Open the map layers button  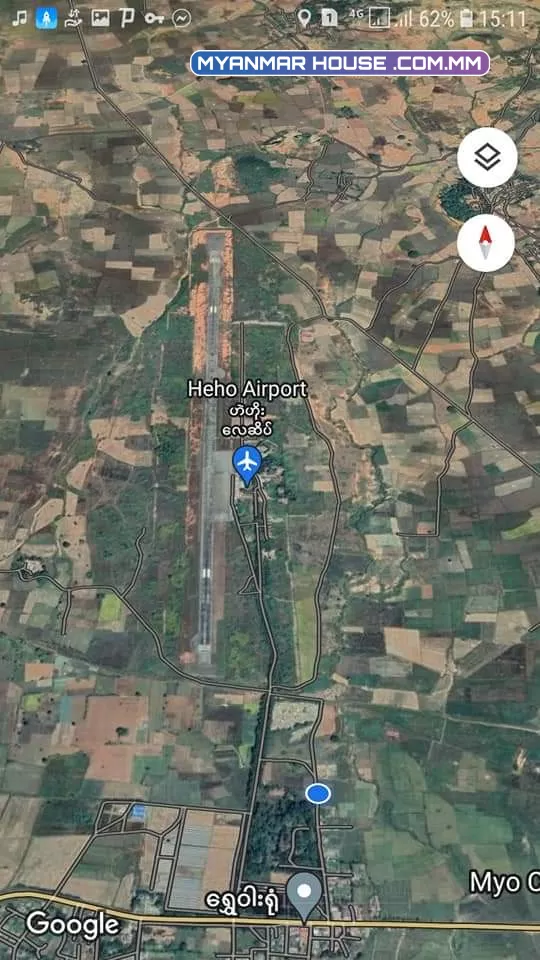pyautogui.click(x=487, y=158)
